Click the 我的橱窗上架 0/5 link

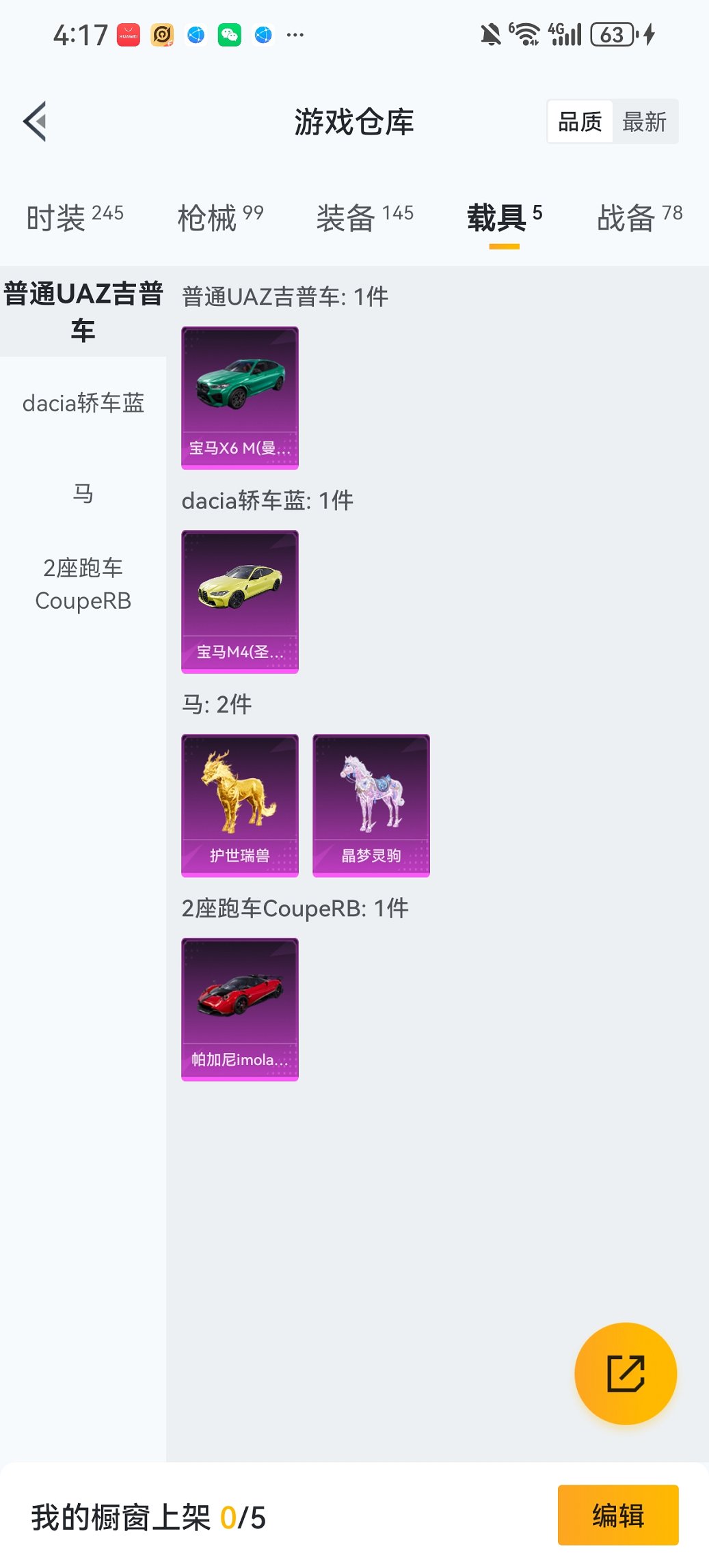[147, 1515]
